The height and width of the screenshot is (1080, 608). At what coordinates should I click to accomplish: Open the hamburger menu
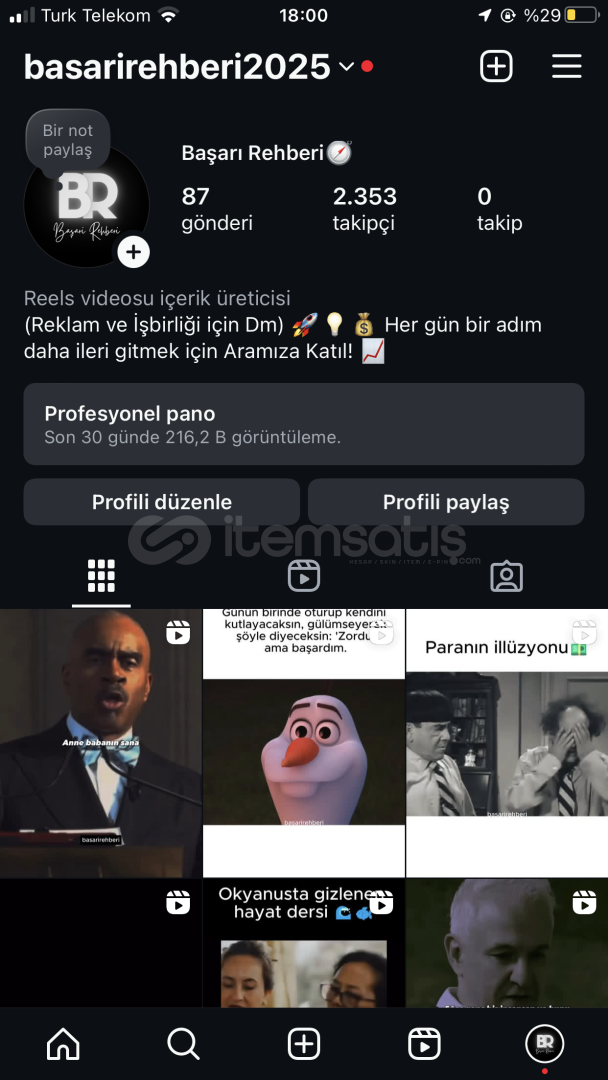coord(567,67)
